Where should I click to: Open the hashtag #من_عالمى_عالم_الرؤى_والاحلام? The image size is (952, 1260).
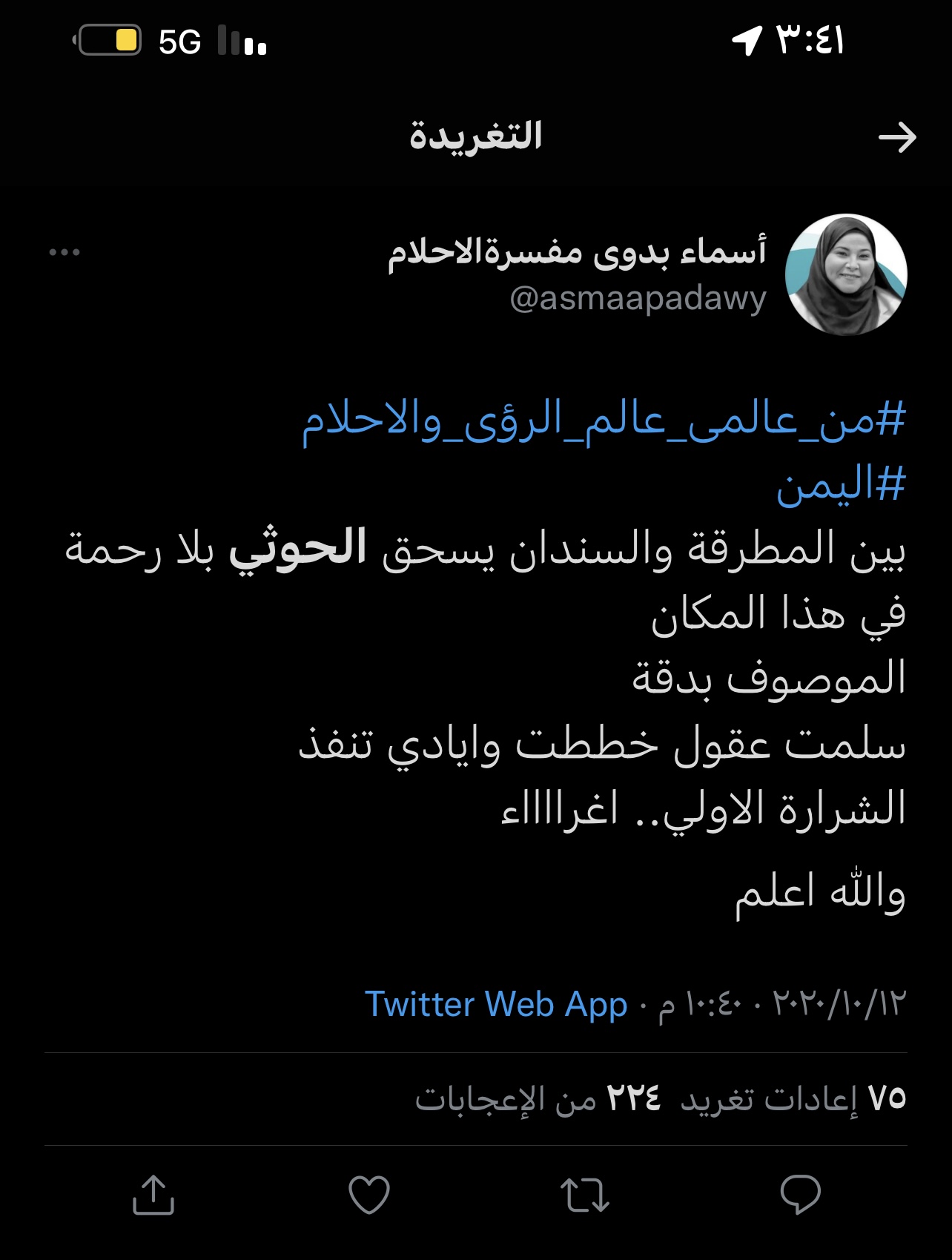coord(604,422)
